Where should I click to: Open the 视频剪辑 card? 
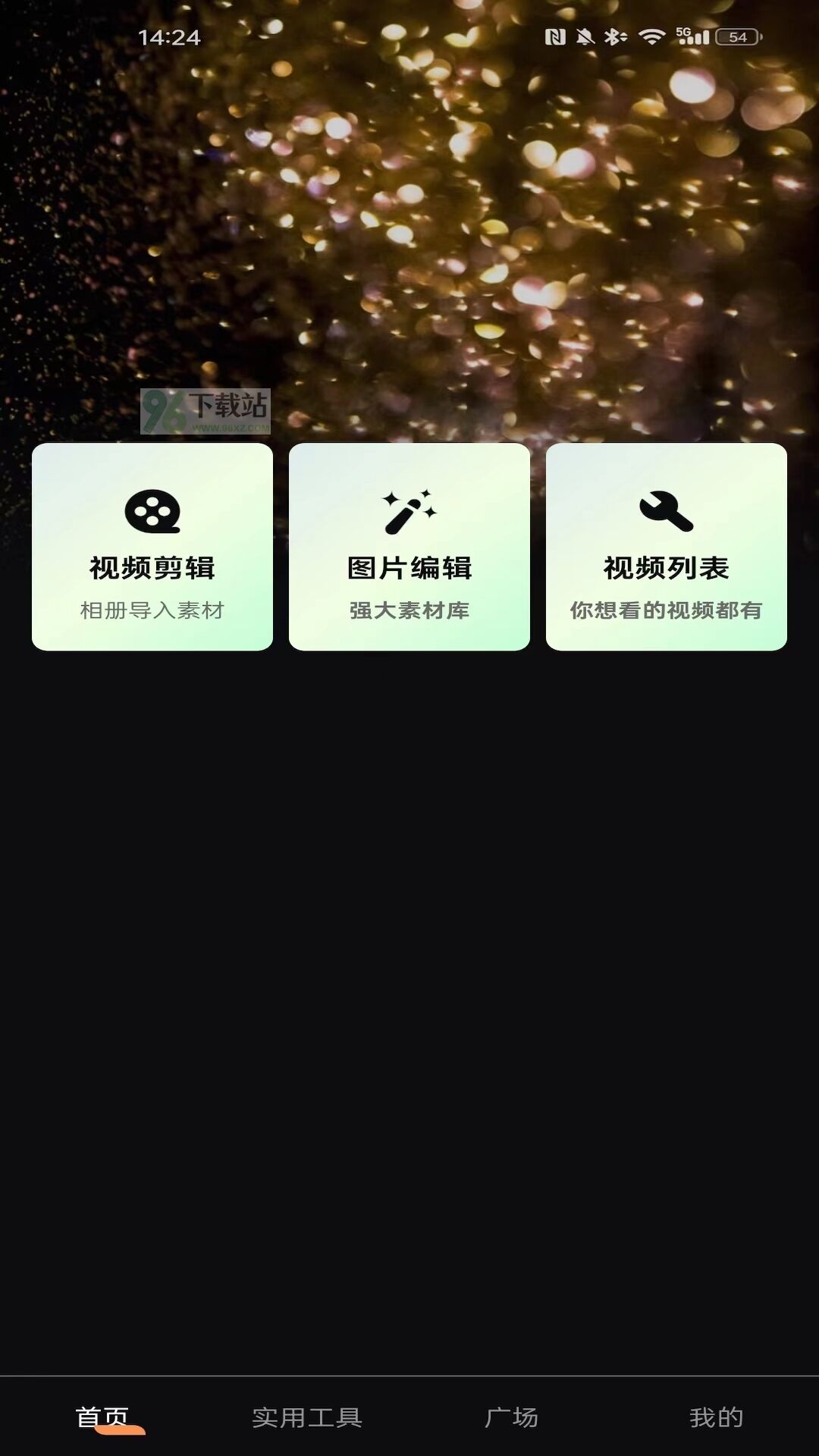click(152, 547)
